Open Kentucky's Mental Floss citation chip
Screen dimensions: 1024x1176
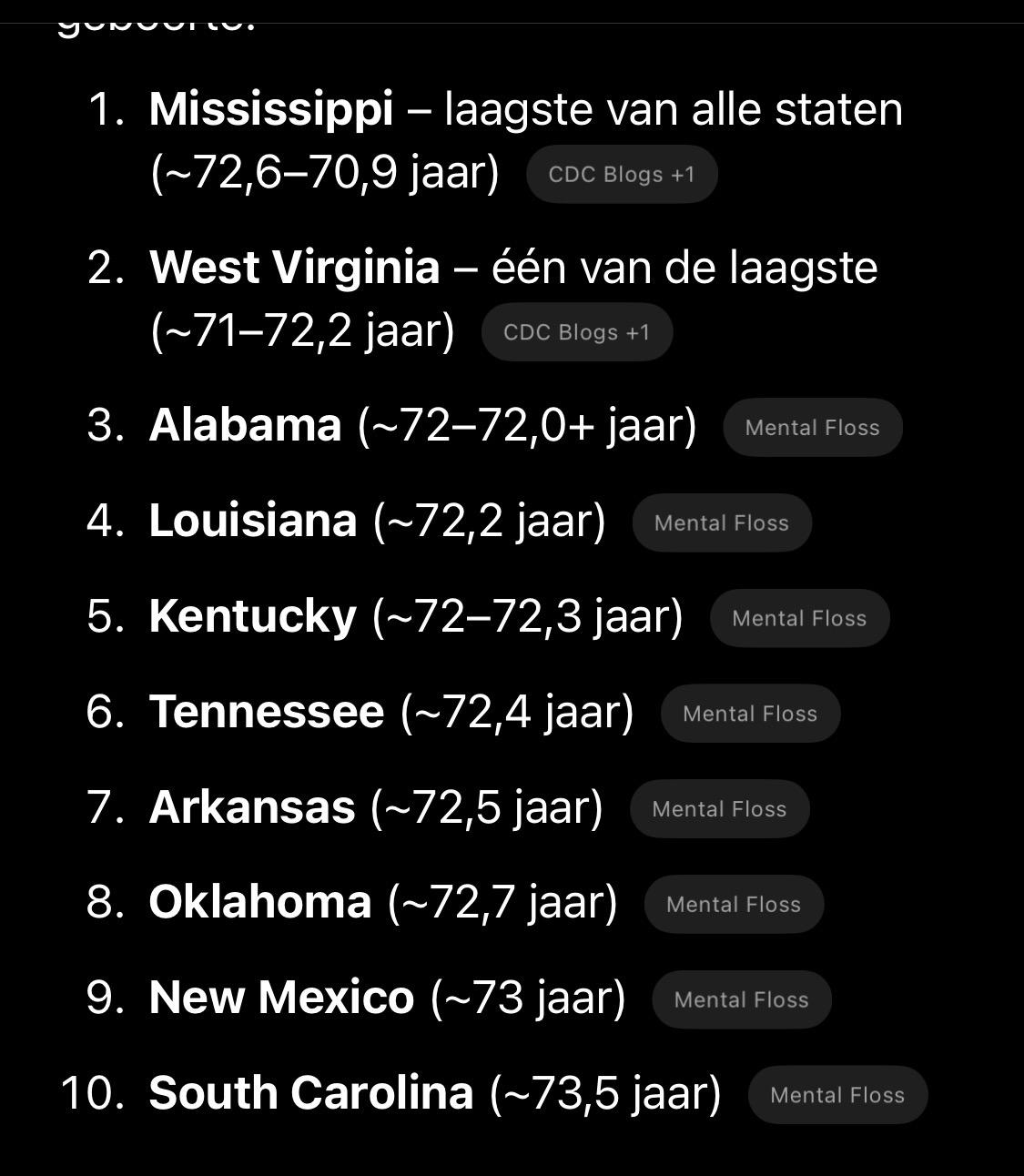[799, 619]
